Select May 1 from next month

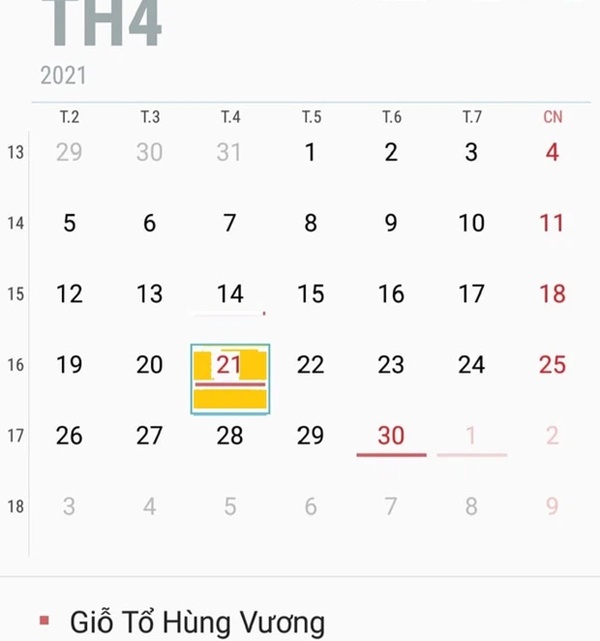pyautogui.click(x=472, y=436)
